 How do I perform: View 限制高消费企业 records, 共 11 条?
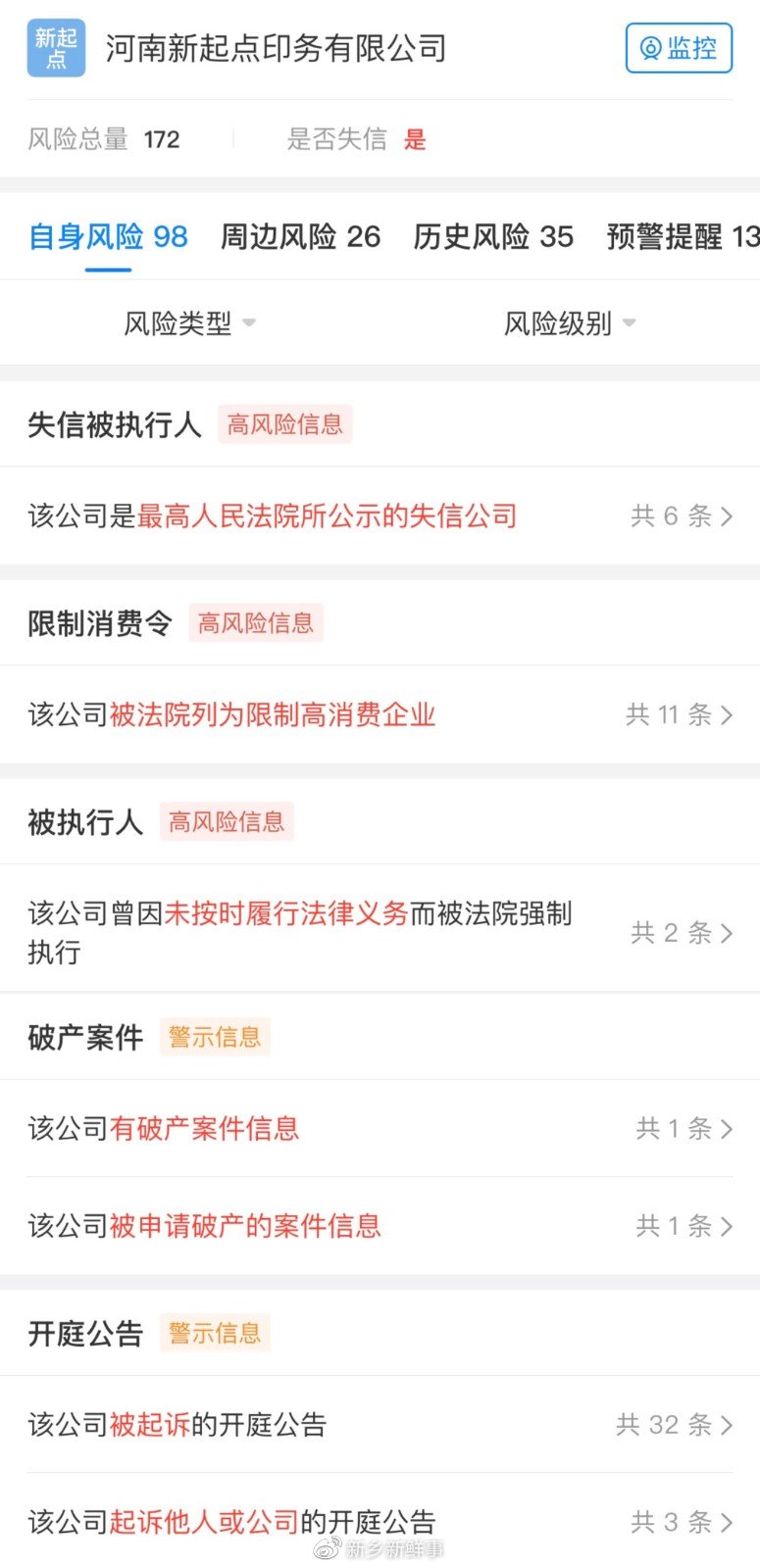tap(380, 714)
